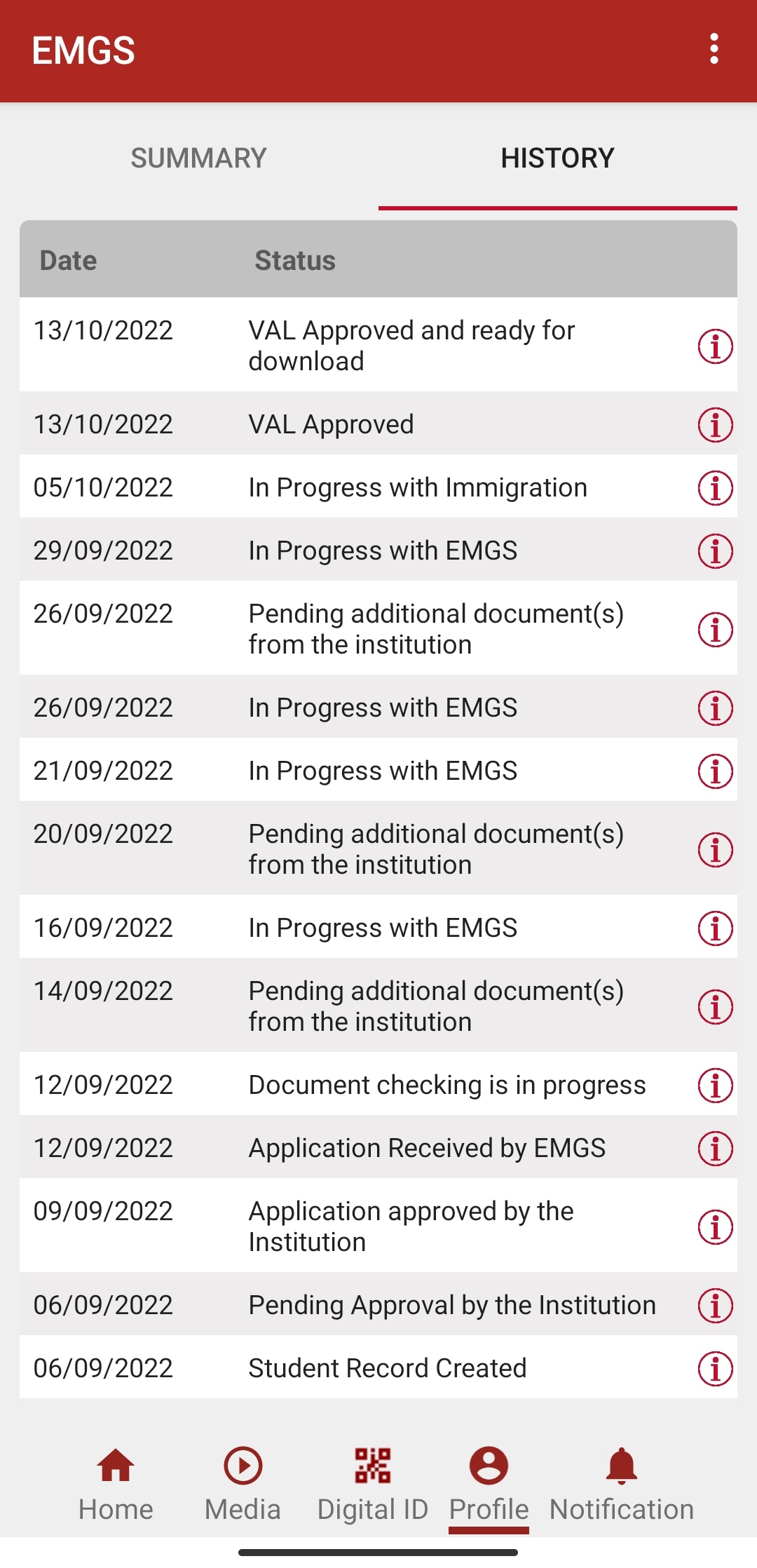This screenshot has width=757, height=1568.
Task: Tap info icon for Student Record Created
Action: pyautogui.click(x=715, y=1368)
